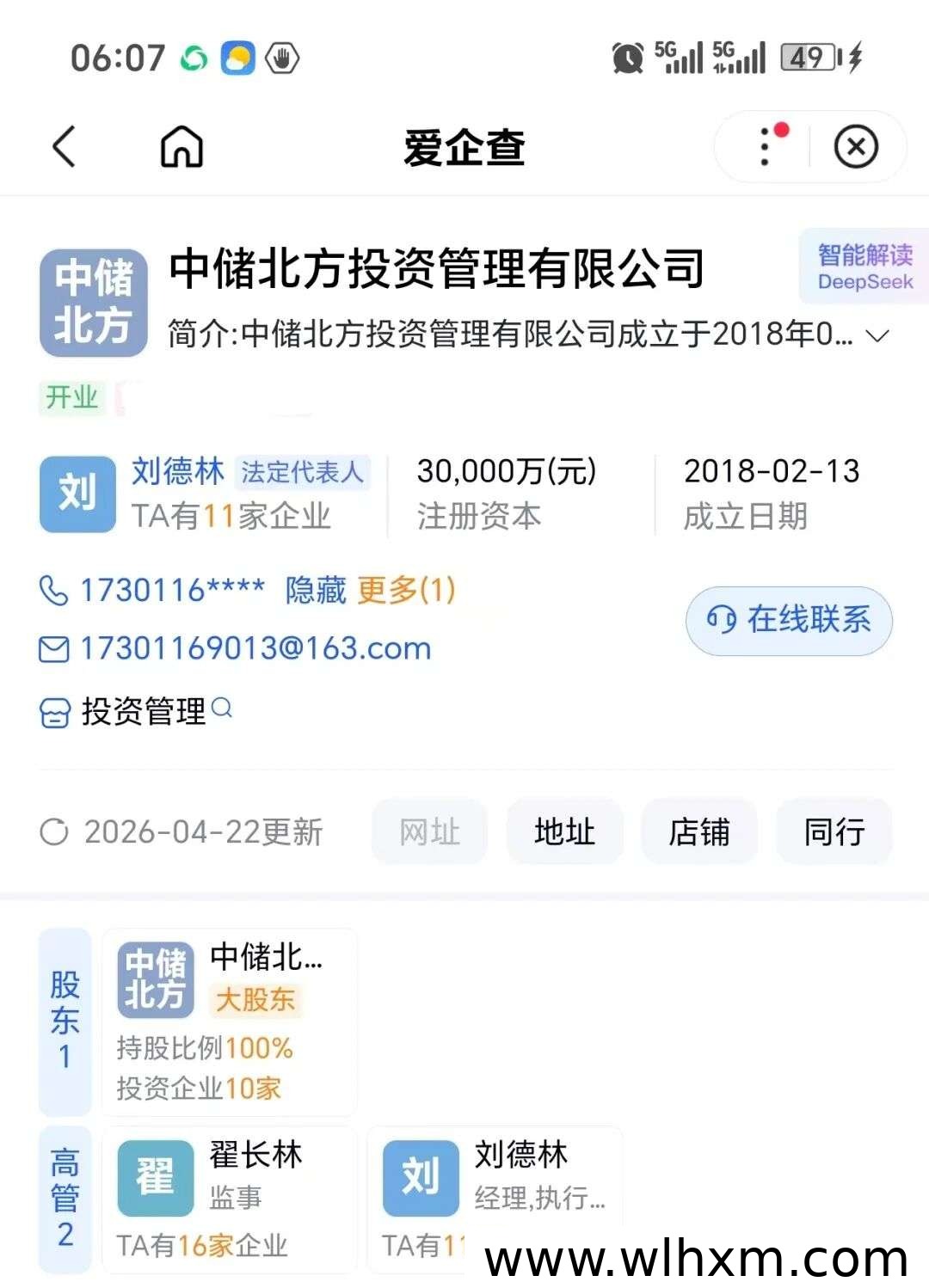Viewport: 929px width, 1288px height.
Task: Show 更多(1) phone numbers
Action: (406, 591)
